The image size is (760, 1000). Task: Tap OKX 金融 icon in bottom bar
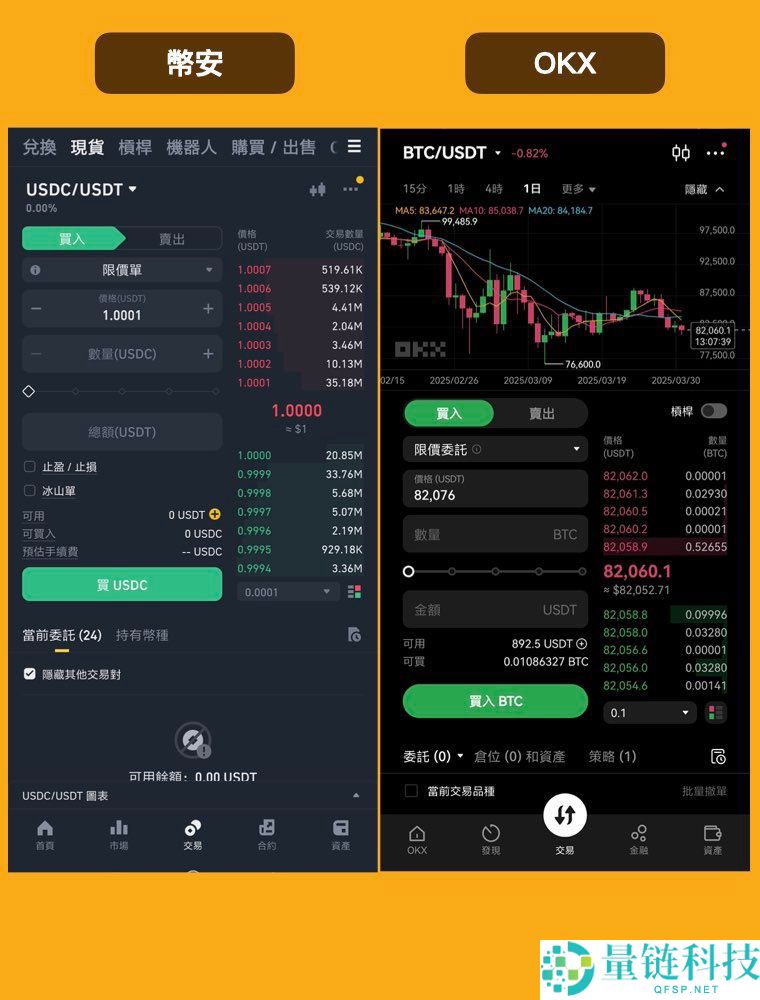coord(639,838)
